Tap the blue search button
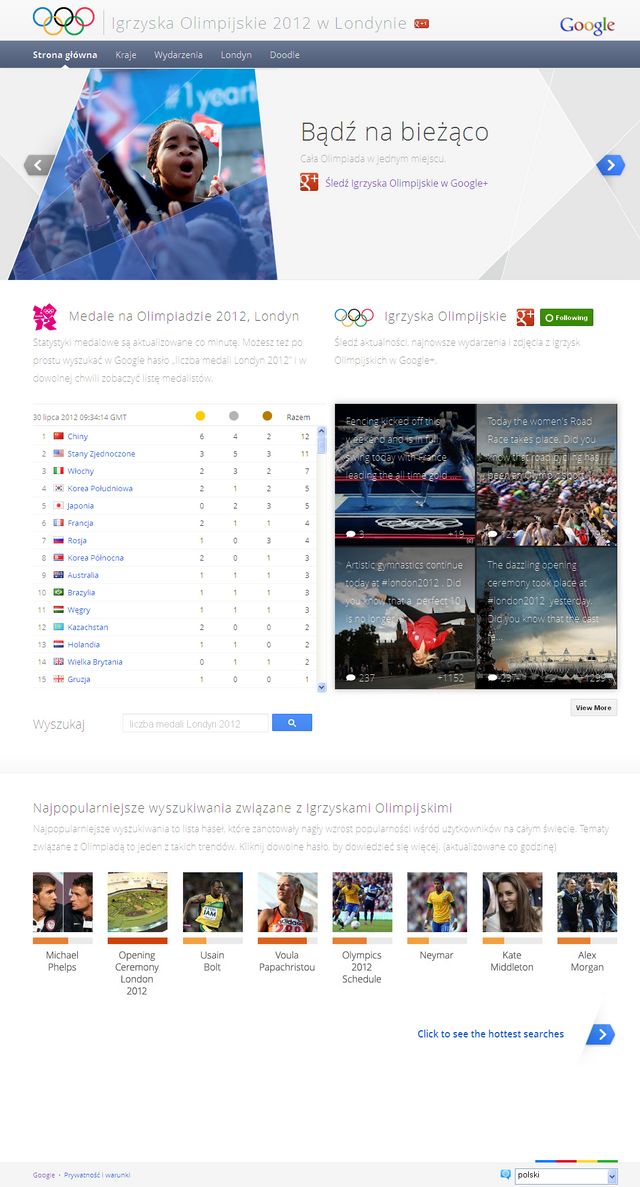 [x=292, y=723]
